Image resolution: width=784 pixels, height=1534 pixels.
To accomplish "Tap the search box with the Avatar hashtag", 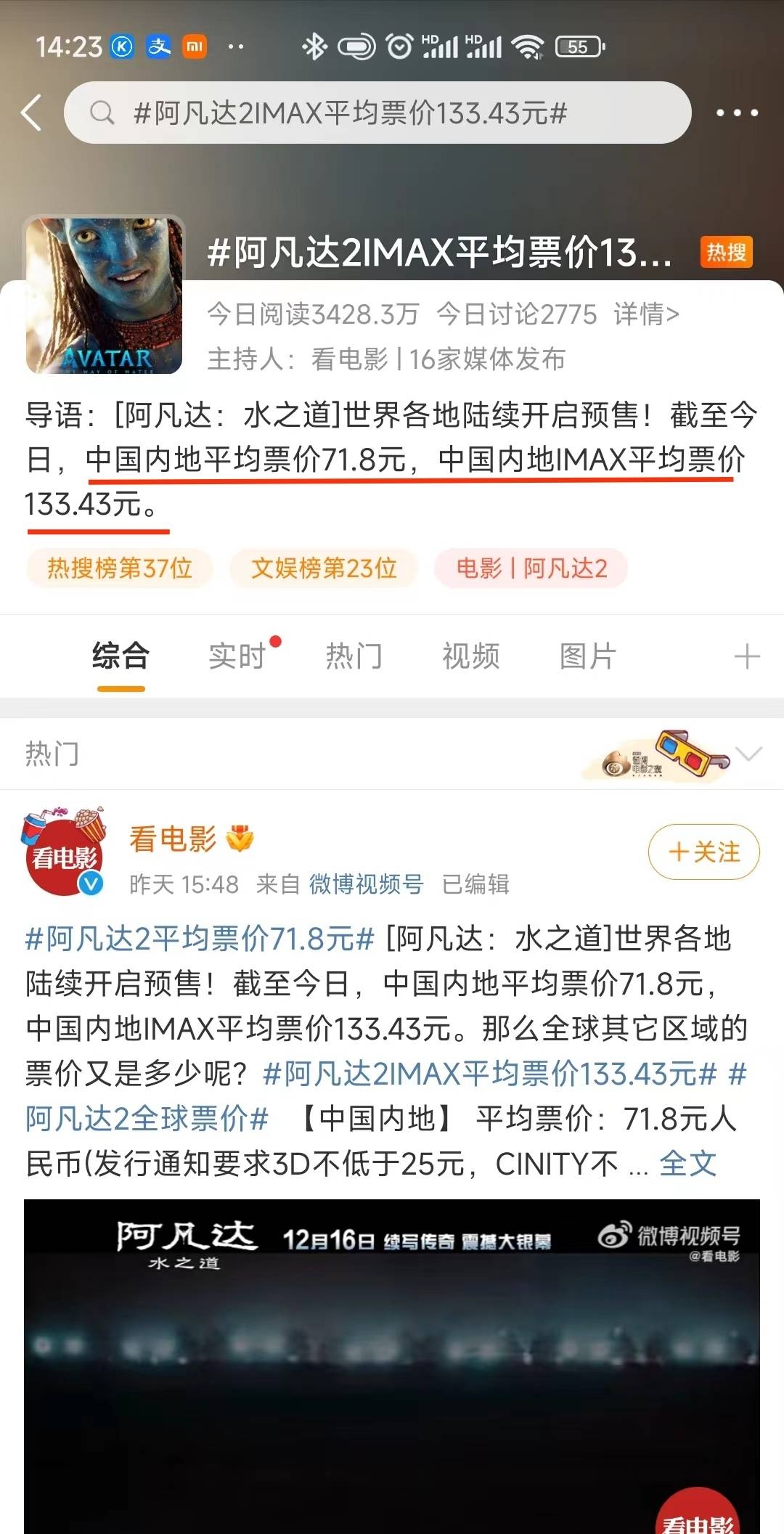I will 377,113.
